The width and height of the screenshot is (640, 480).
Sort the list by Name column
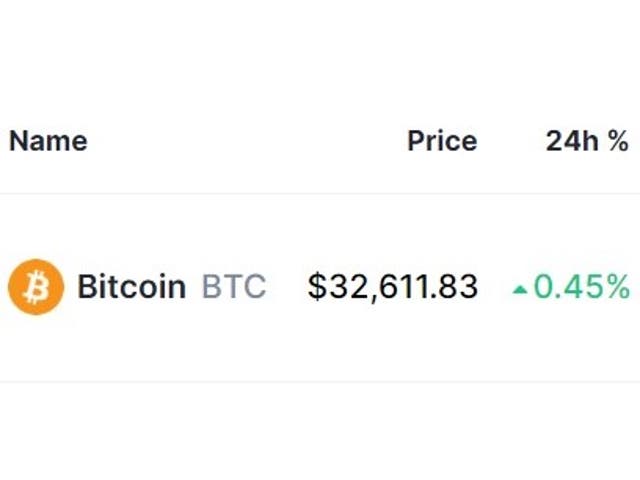(48, 141)
